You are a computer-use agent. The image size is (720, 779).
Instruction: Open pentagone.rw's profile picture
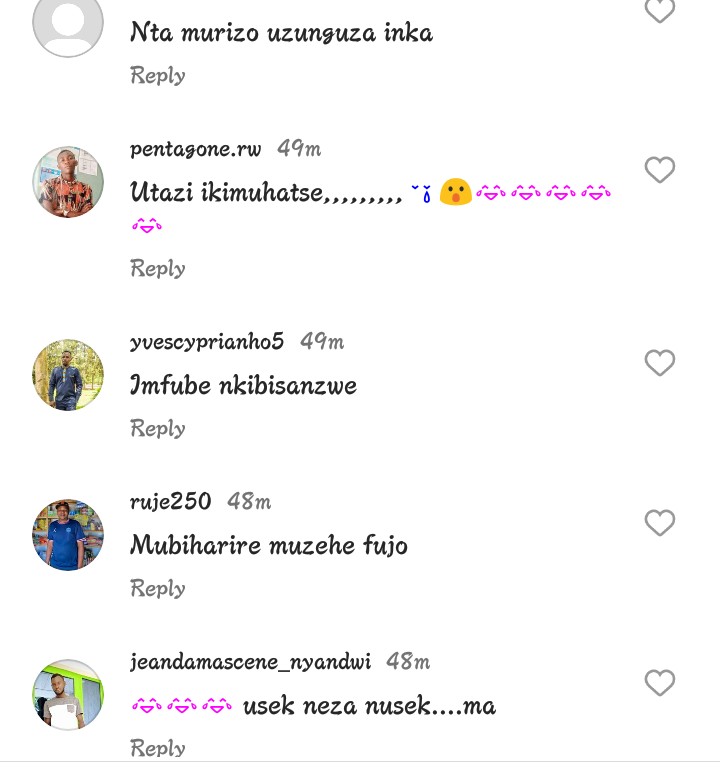click(68, 182)
